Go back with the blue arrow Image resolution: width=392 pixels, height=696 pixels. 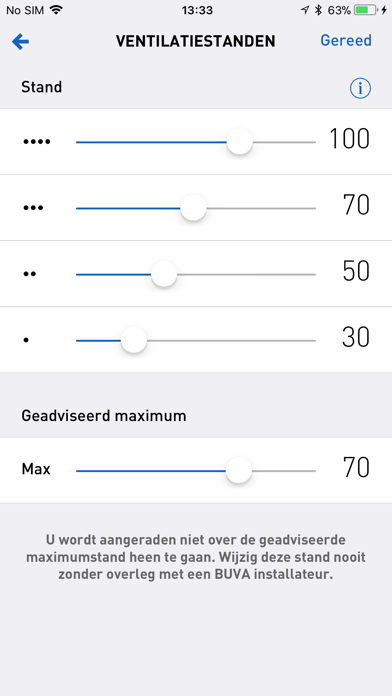(20, 42)
